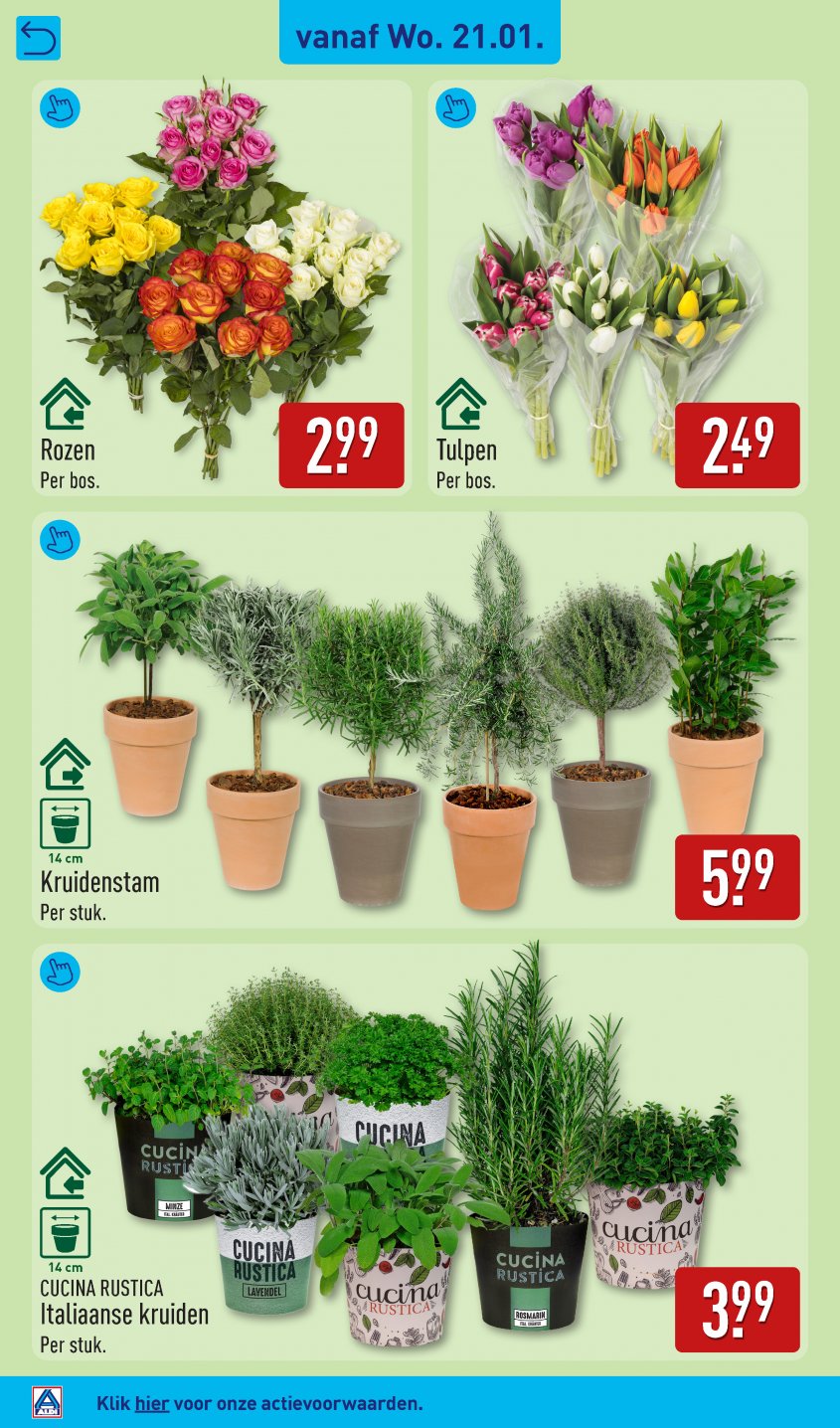
Task: Select the 5.99 price tag for Kruidenstam
Action: 737,875
